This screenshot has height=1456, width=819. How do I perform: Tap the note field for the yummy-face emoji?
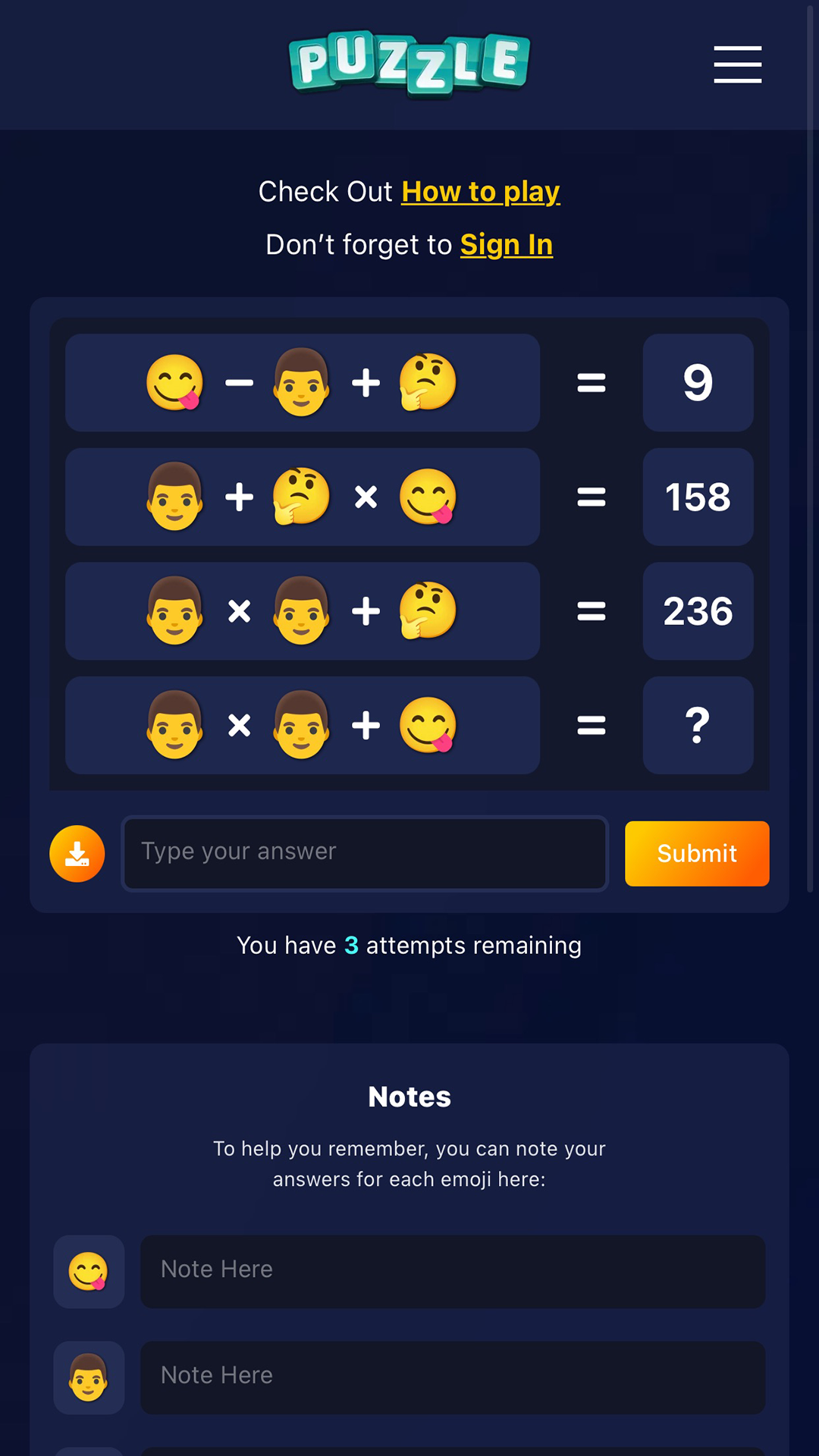pos(453,1272)
